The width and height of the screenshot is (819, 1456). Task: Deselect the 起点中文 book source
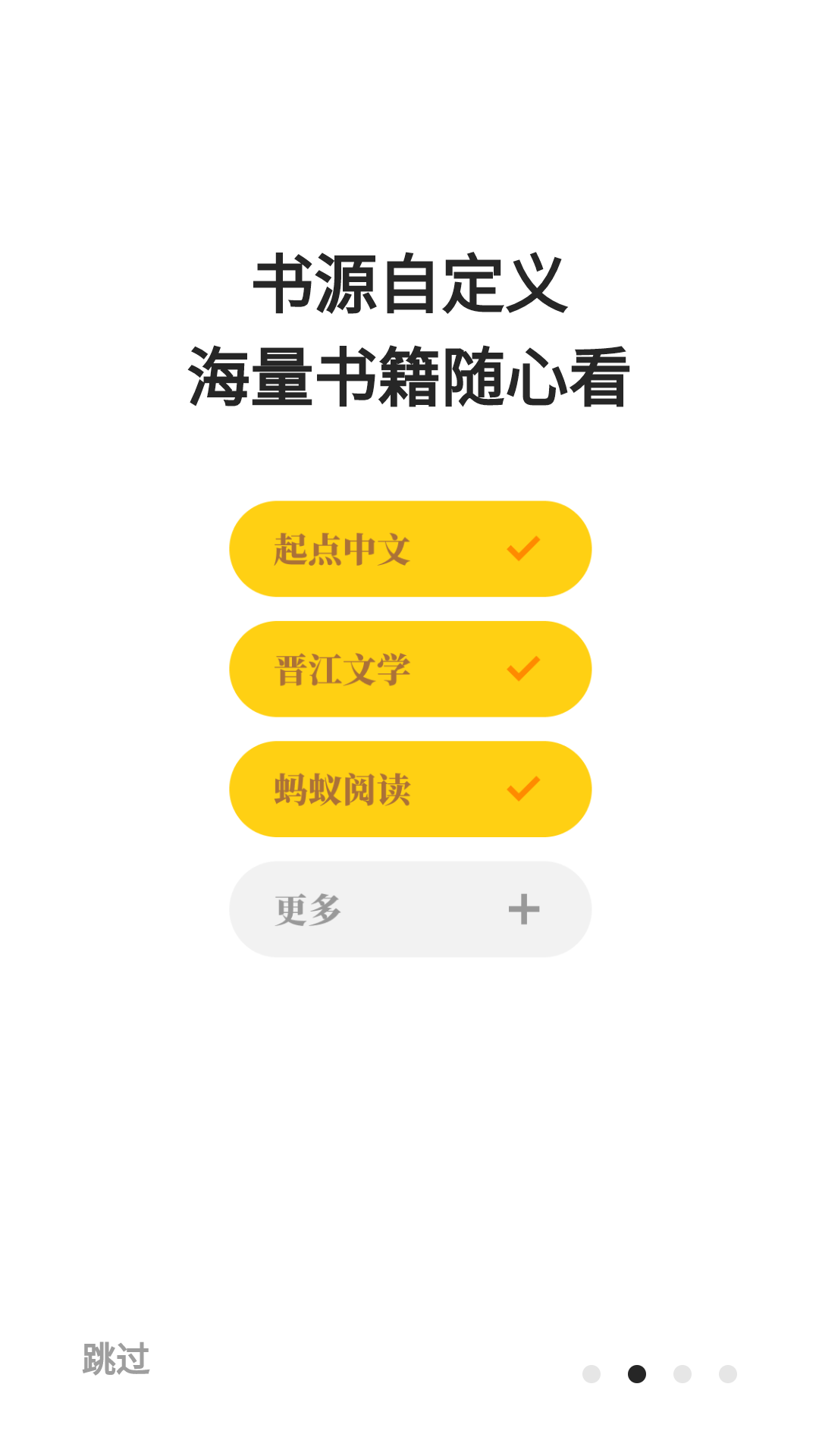(409, 548)
